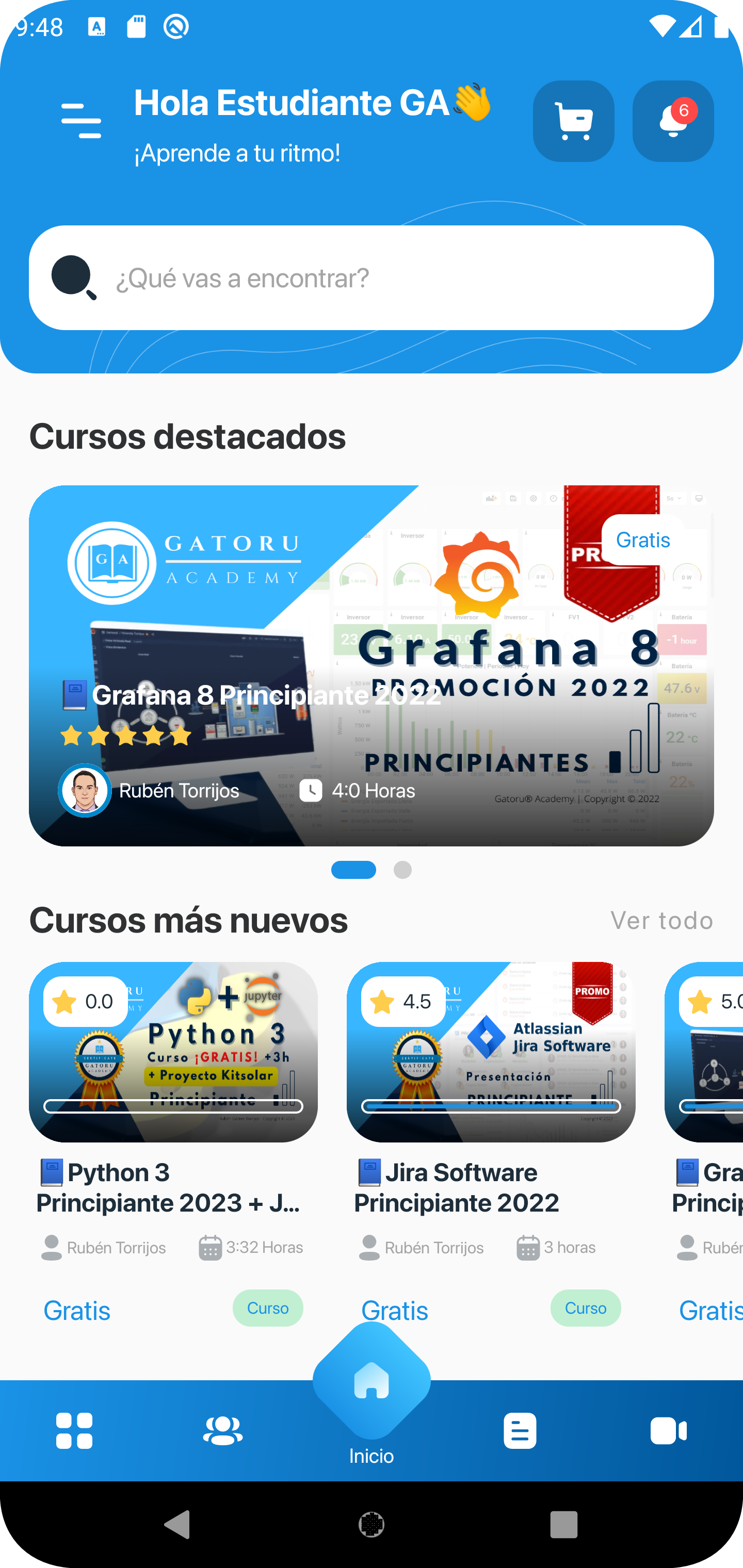Open featured Grafana 8 Principiante 2022 course
The image size is (743, 1568).
pyautogui.click(x=372, y=665)
